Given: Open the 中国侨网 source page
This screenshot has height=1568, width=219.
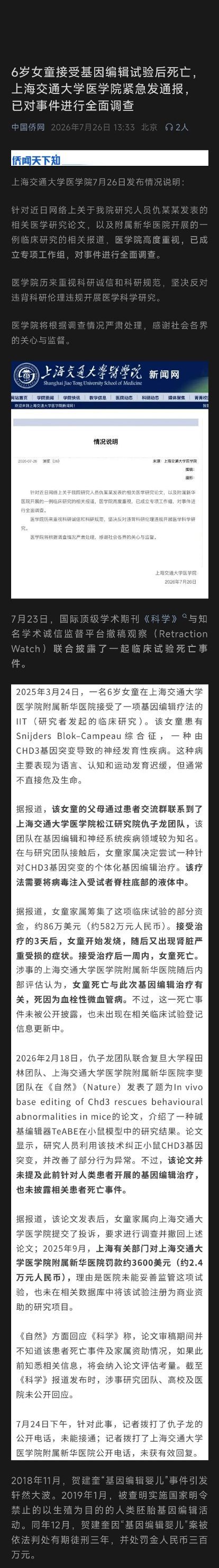Looking at the screenshot, I should (x=28, y=127).
